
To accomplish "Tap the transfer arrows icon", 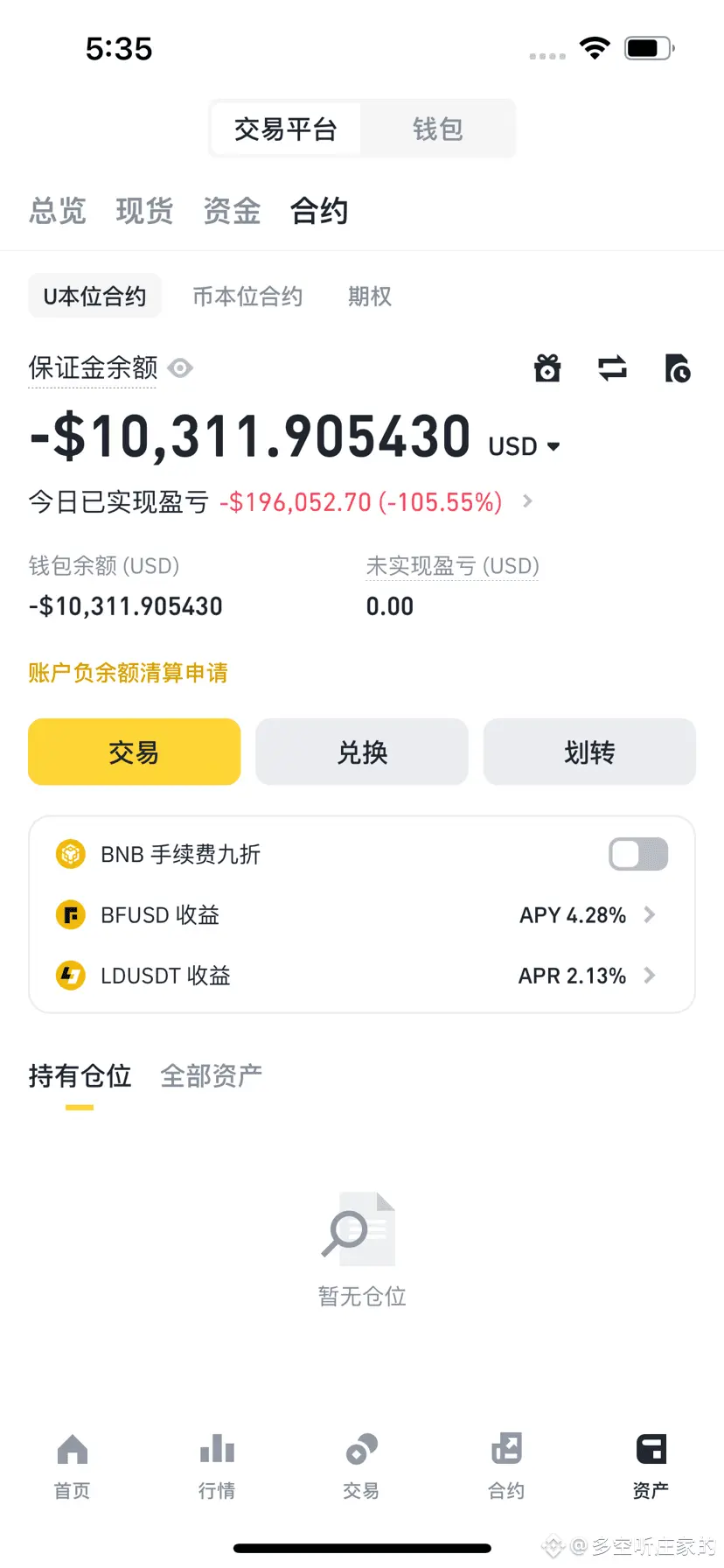I will [612, 368].
